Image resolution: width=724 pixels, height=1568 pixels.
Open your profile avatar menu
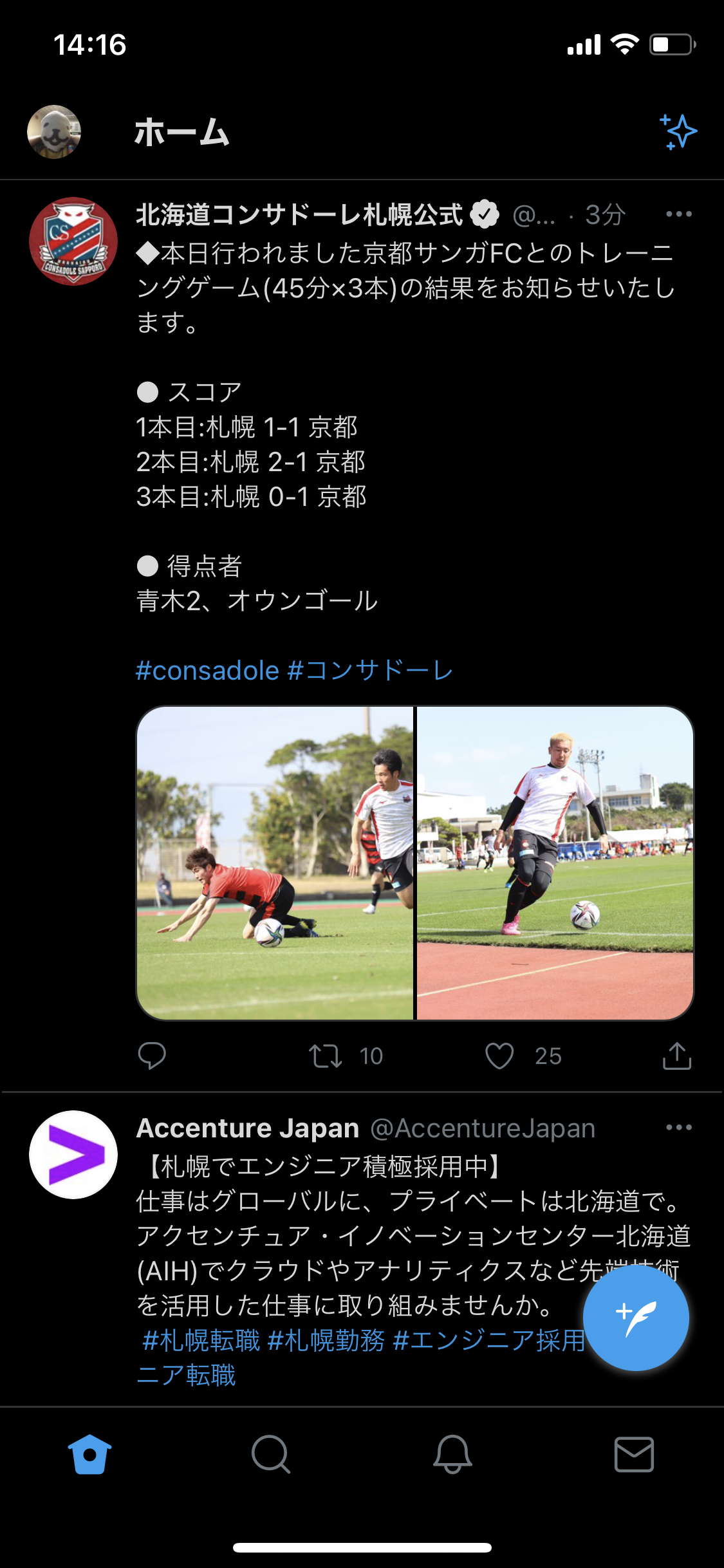54,132
